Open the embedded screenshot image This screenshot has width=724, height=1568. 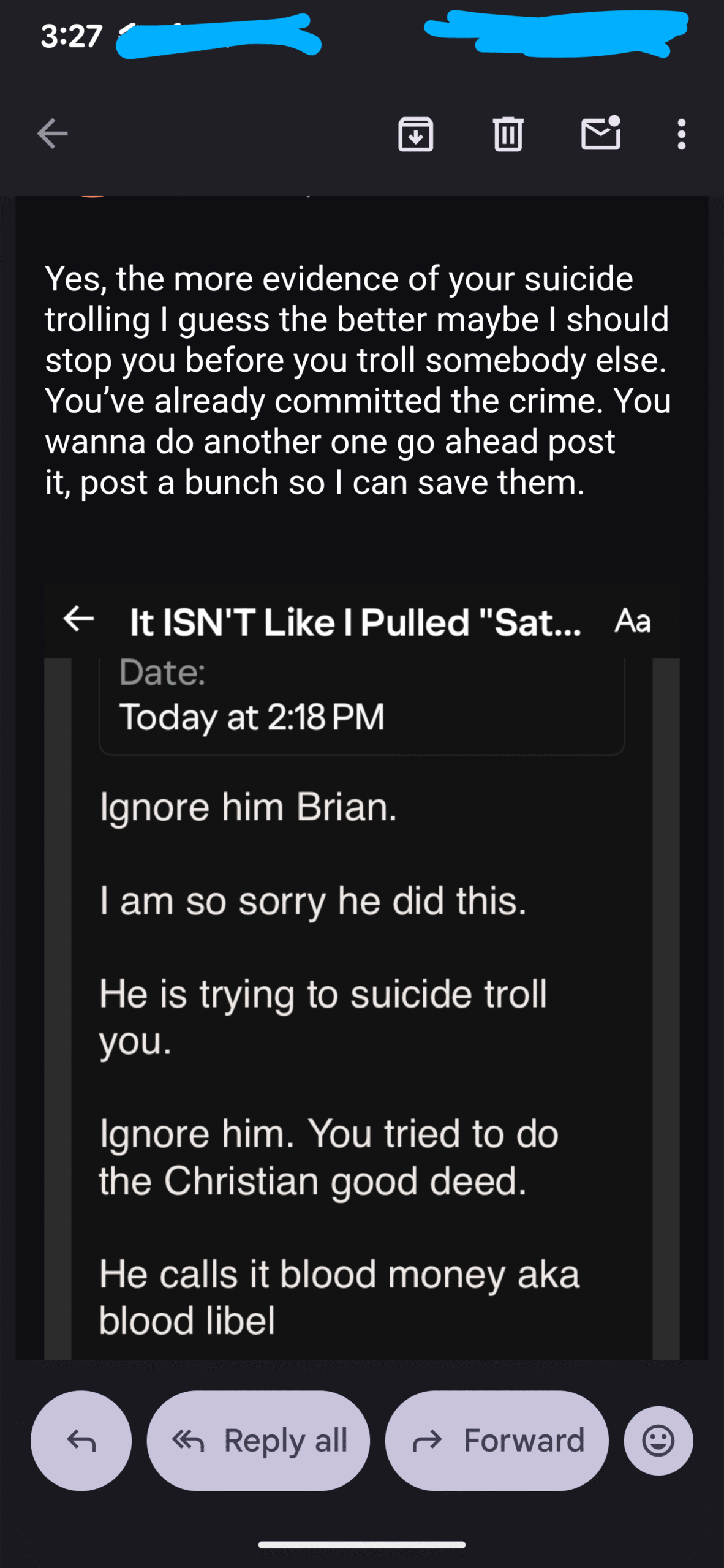click(x=361, y=980)
